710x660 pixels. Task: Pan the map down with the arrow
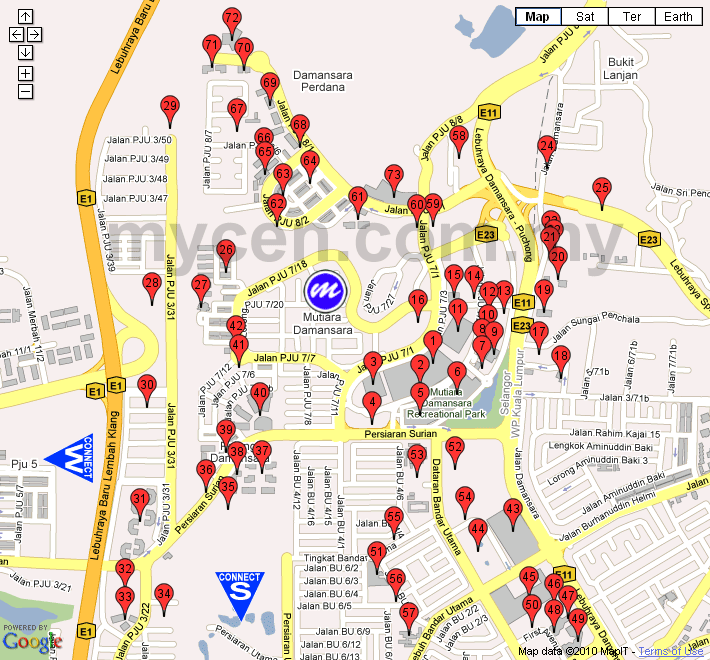coord(25,53)
